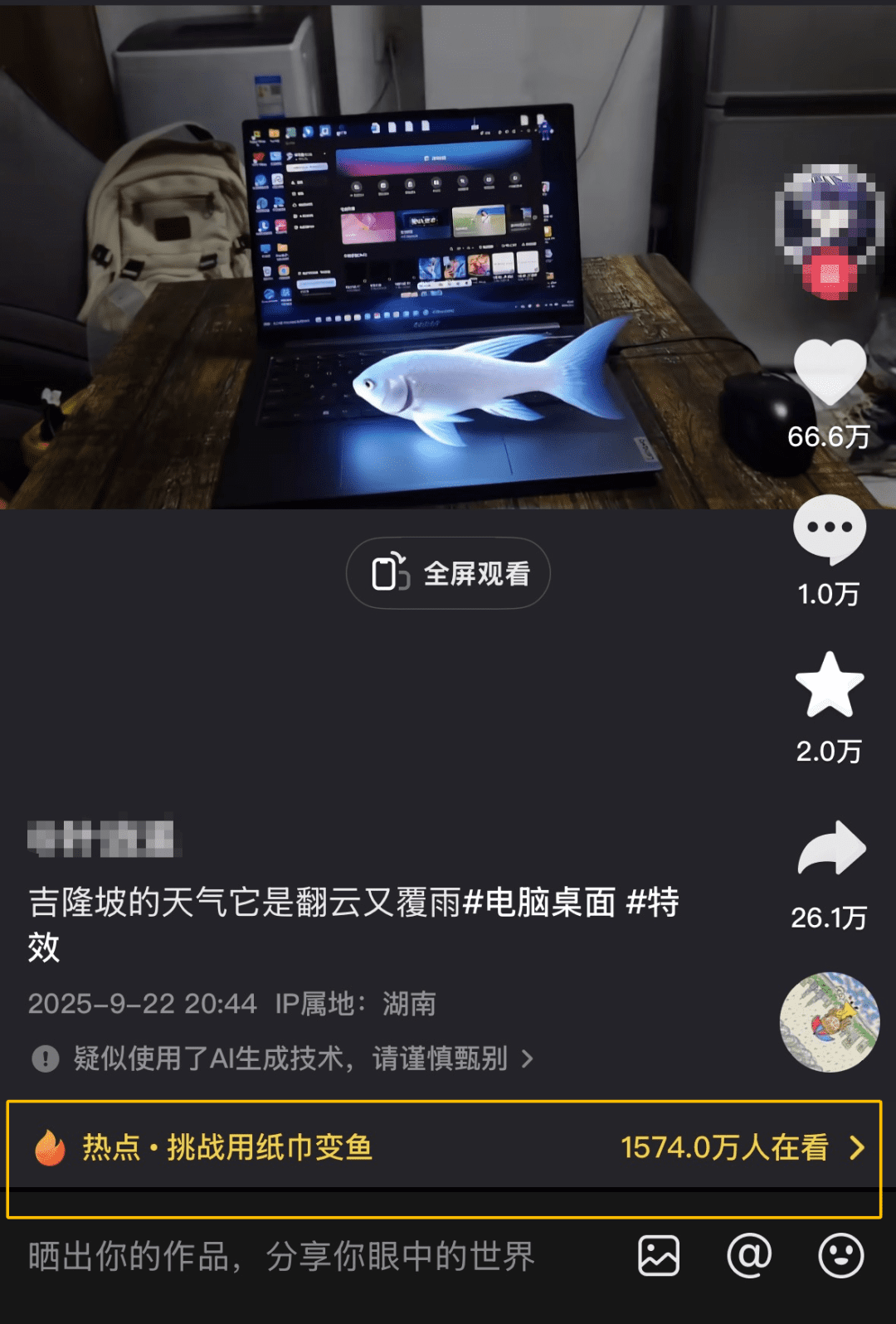Viewport: 896px width, 1324px height.
Task: Open the blurred creator username
Action: 105,840
